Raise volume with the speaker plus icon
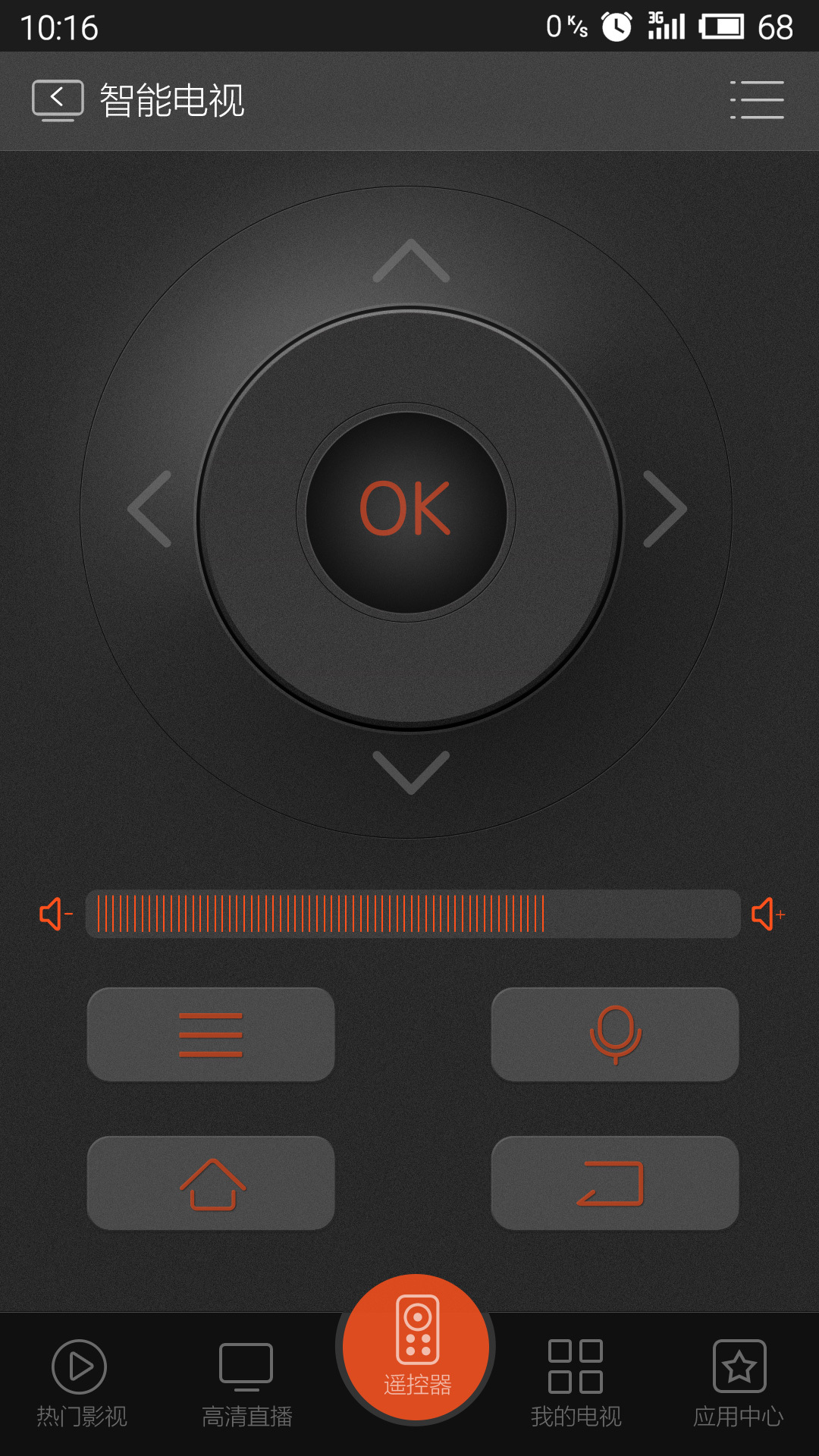Screen dimensions: 819x1456 click(x=768, y=915)
